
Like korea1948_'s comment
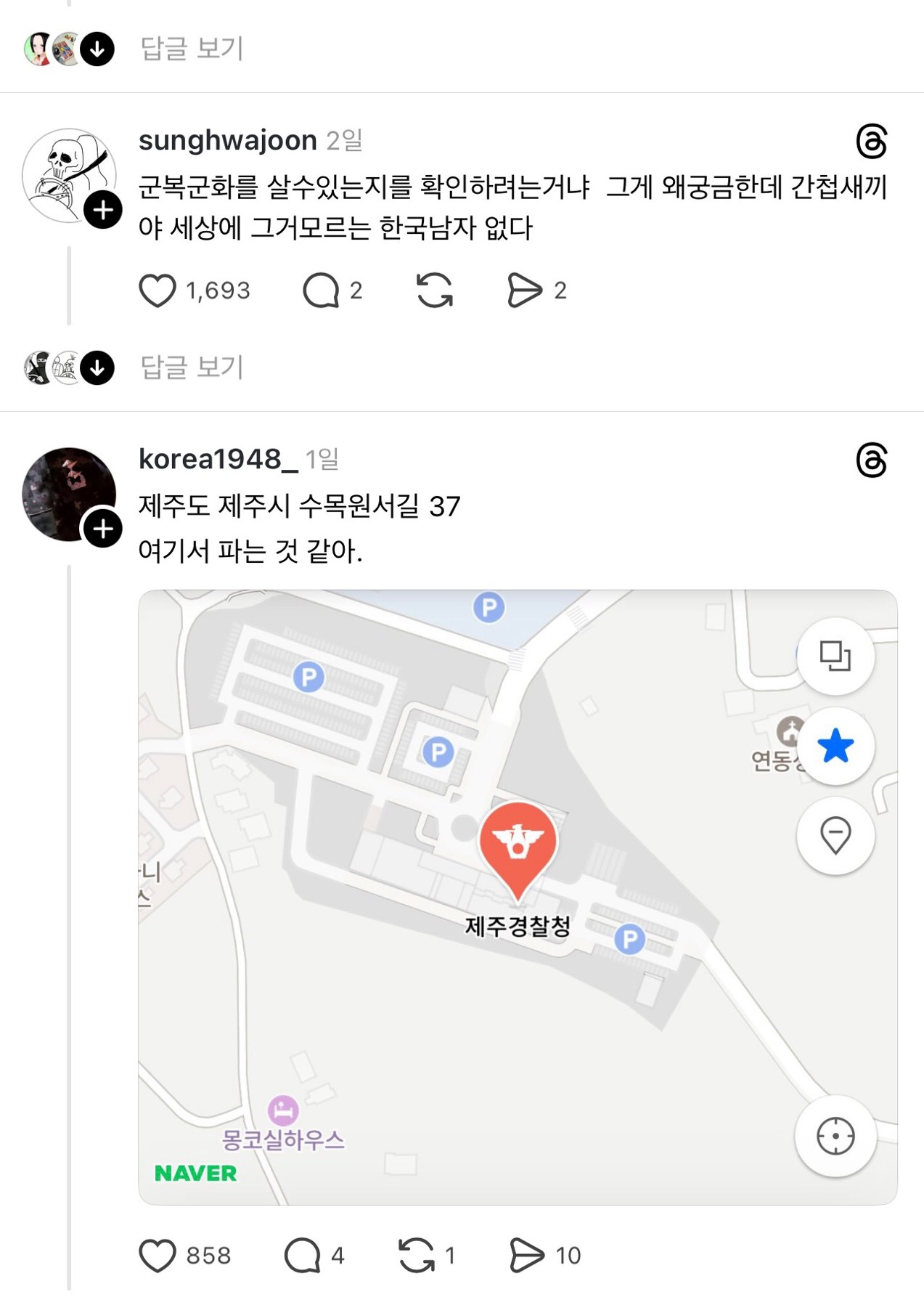tap(158, 1256)
